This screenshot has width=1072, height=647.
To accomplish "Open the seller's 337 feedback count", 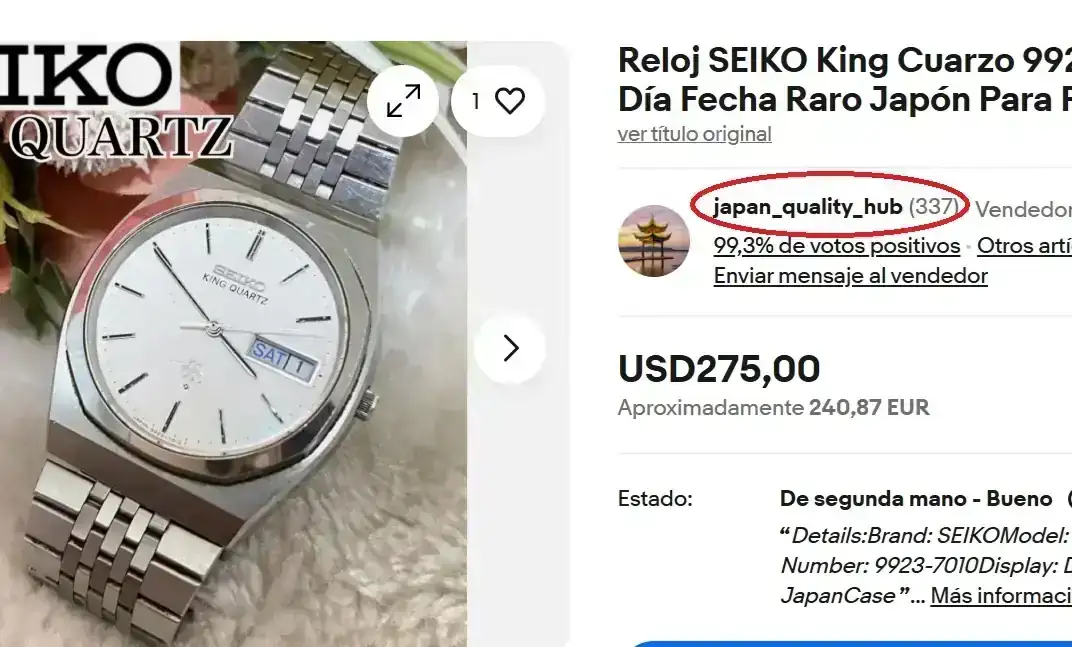I will tap(933, 208).
